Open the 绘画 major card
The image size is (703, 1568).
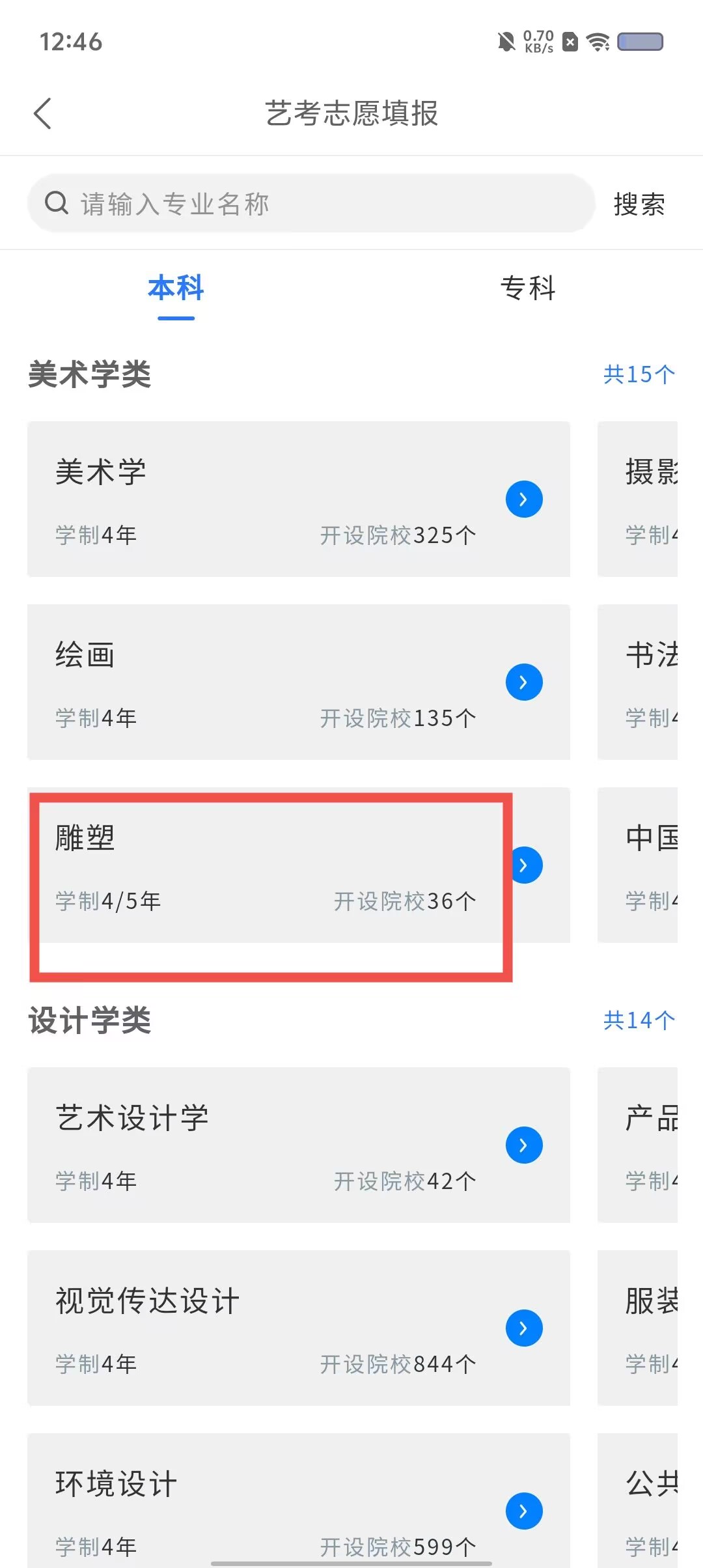click(298, 682)
